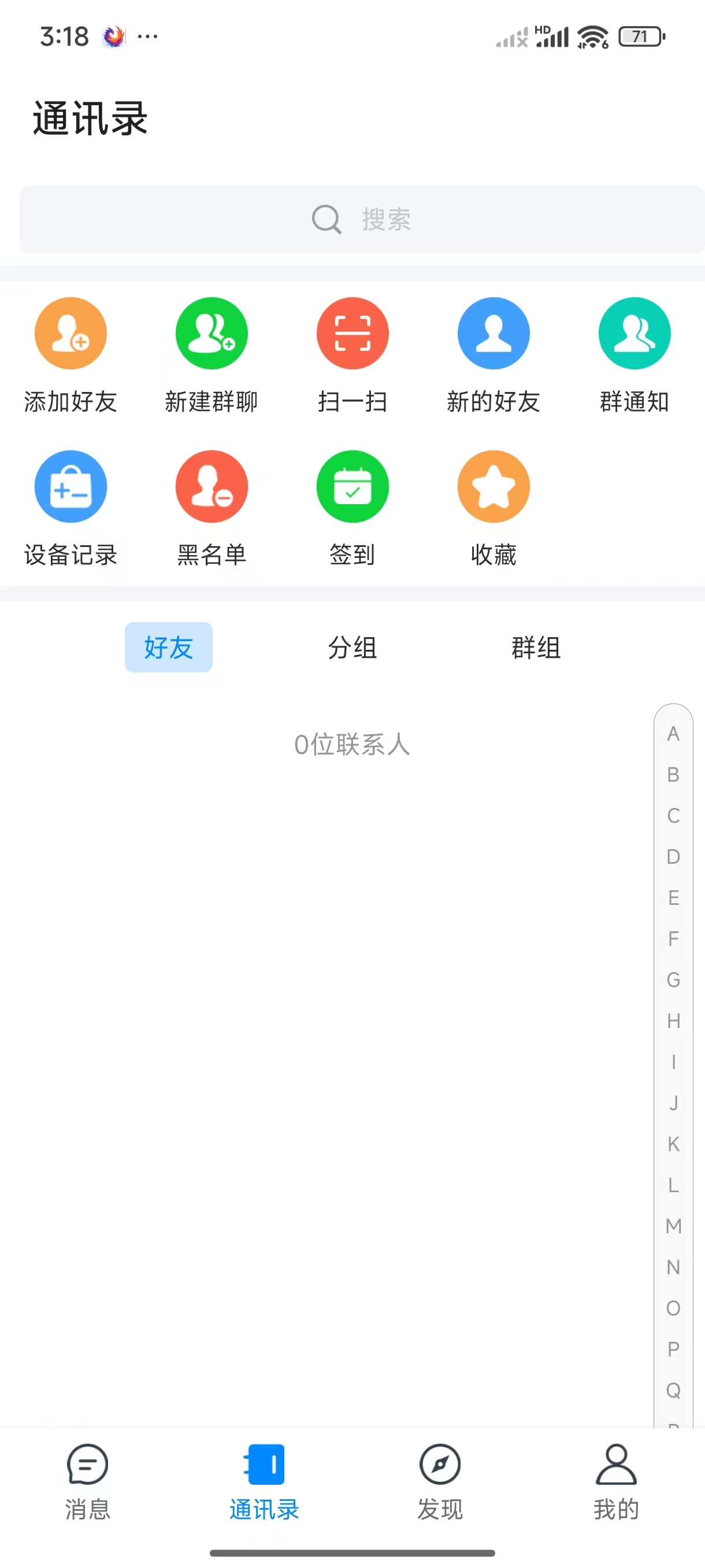Select the 好友 tab
The image size is (705, 1568).
coord(169,647)
